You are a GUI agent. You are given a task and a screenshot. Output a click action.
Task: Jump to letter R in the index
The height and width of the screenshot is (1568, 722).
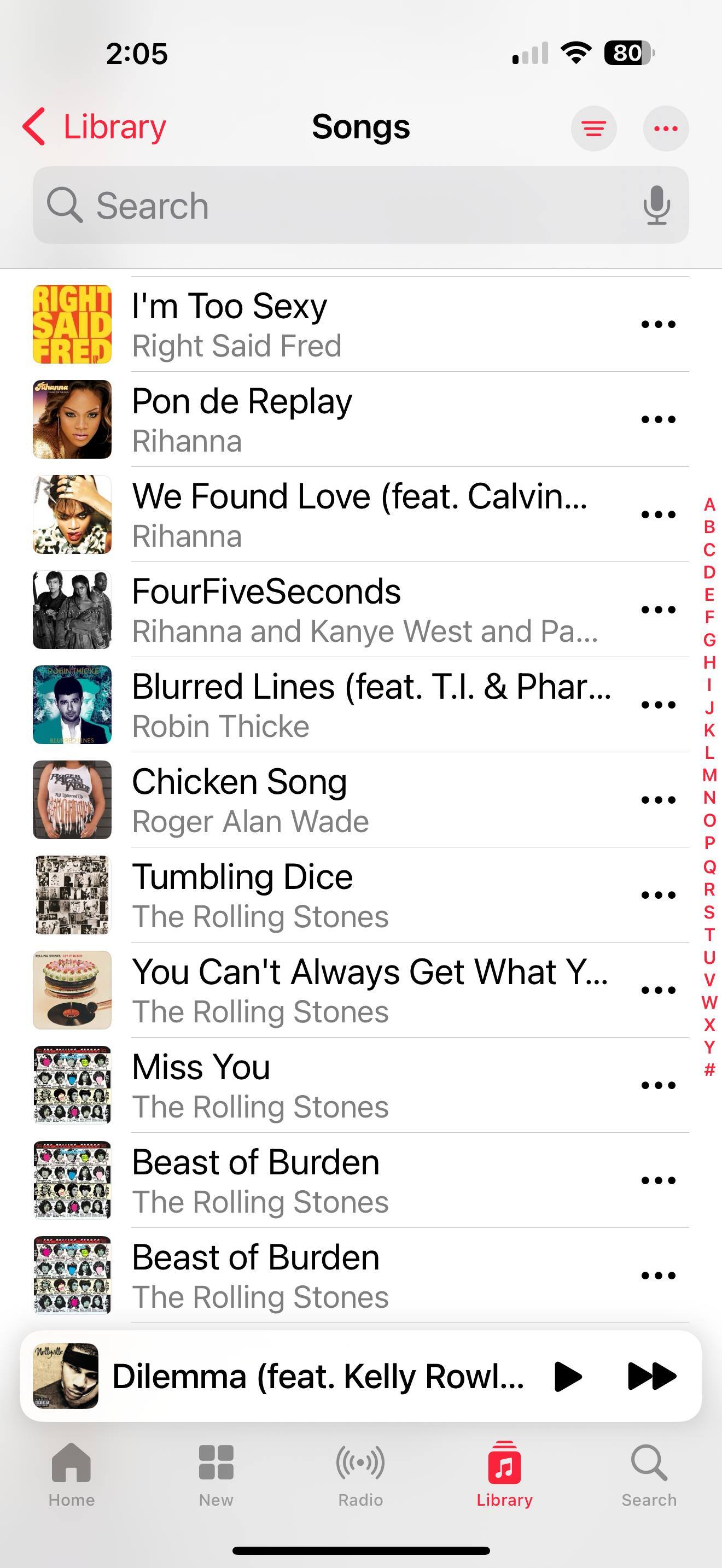click(x=709, y=890)
